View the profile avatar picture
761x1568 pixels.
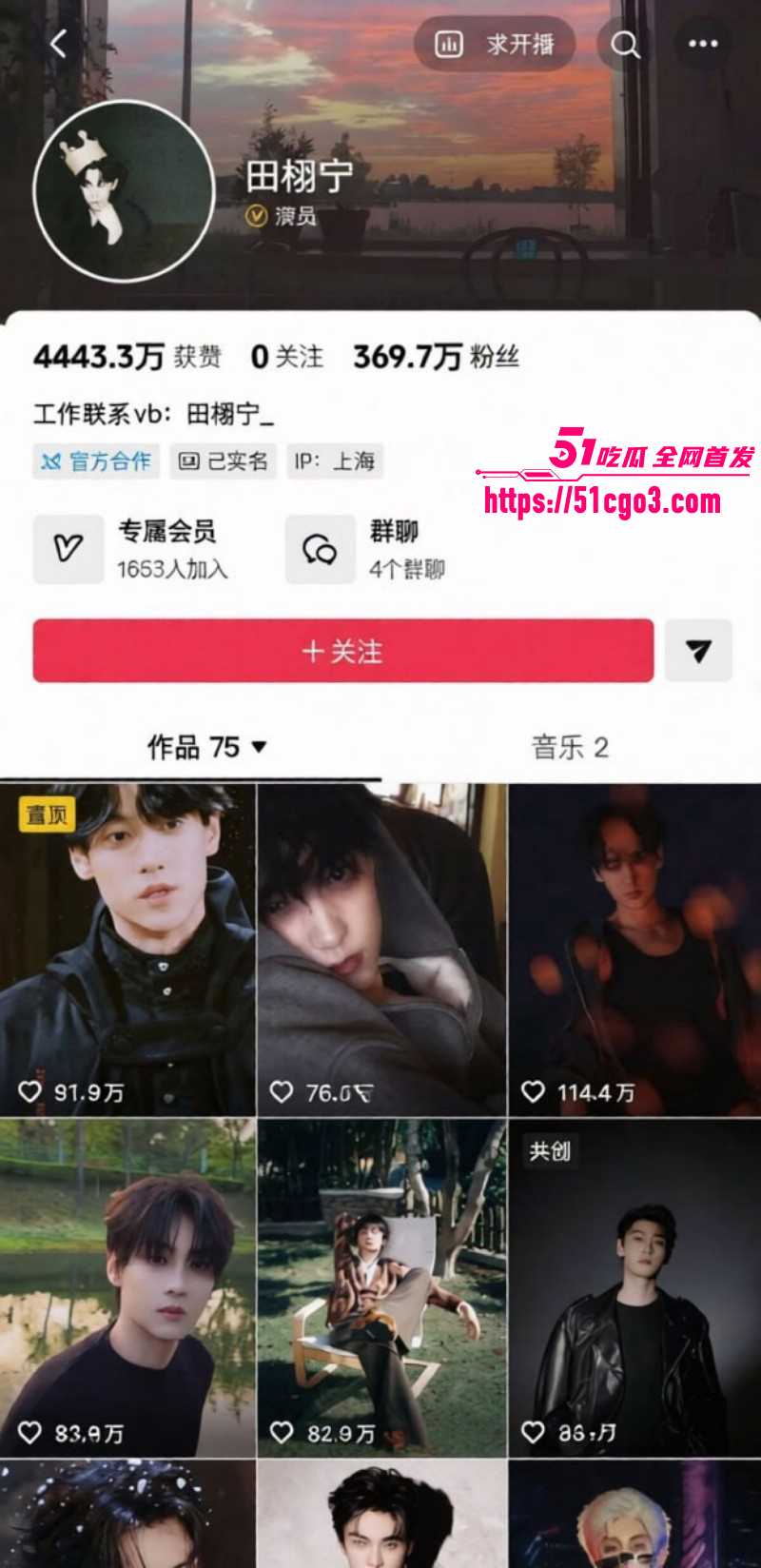click(x=124, y=190)
